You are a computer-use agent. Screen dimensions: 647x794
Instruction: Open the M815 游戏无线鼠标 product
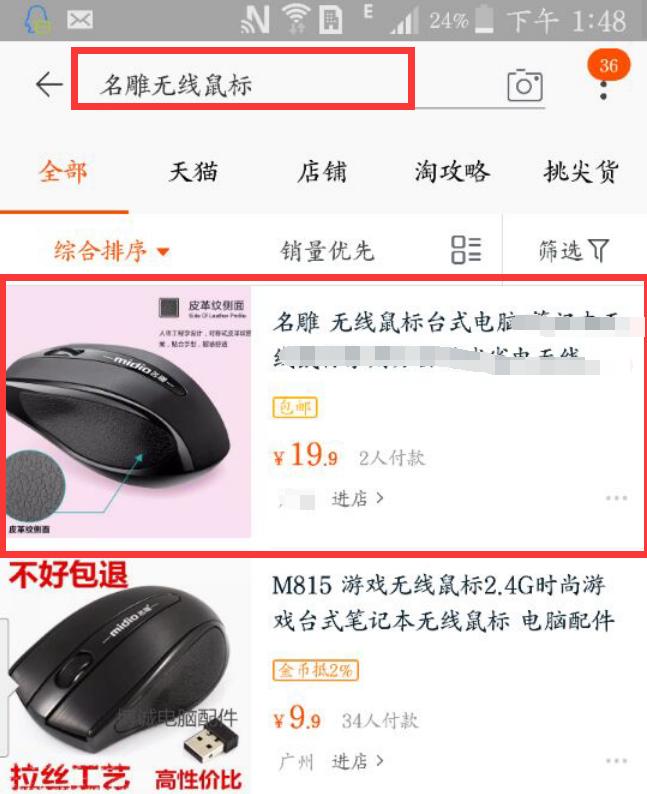click(x=442, y=603)
